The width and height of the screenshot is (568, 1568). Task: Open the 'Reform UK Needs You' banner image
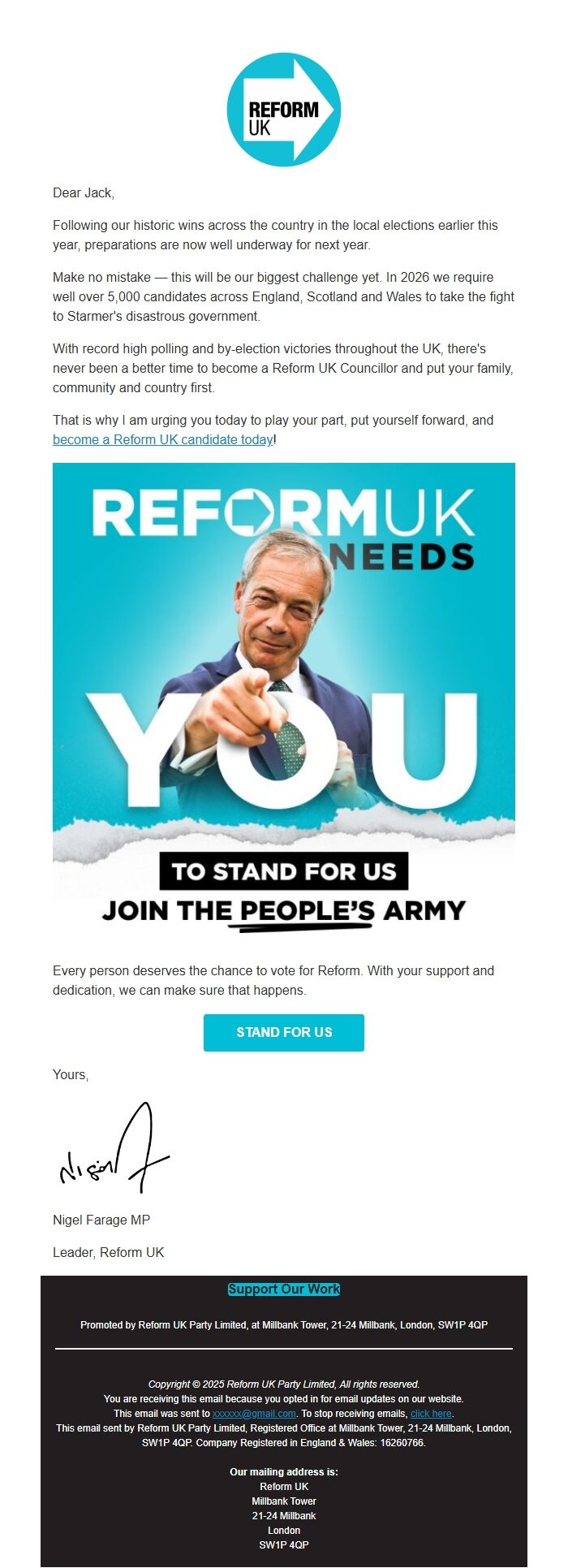tap(284, 696)
